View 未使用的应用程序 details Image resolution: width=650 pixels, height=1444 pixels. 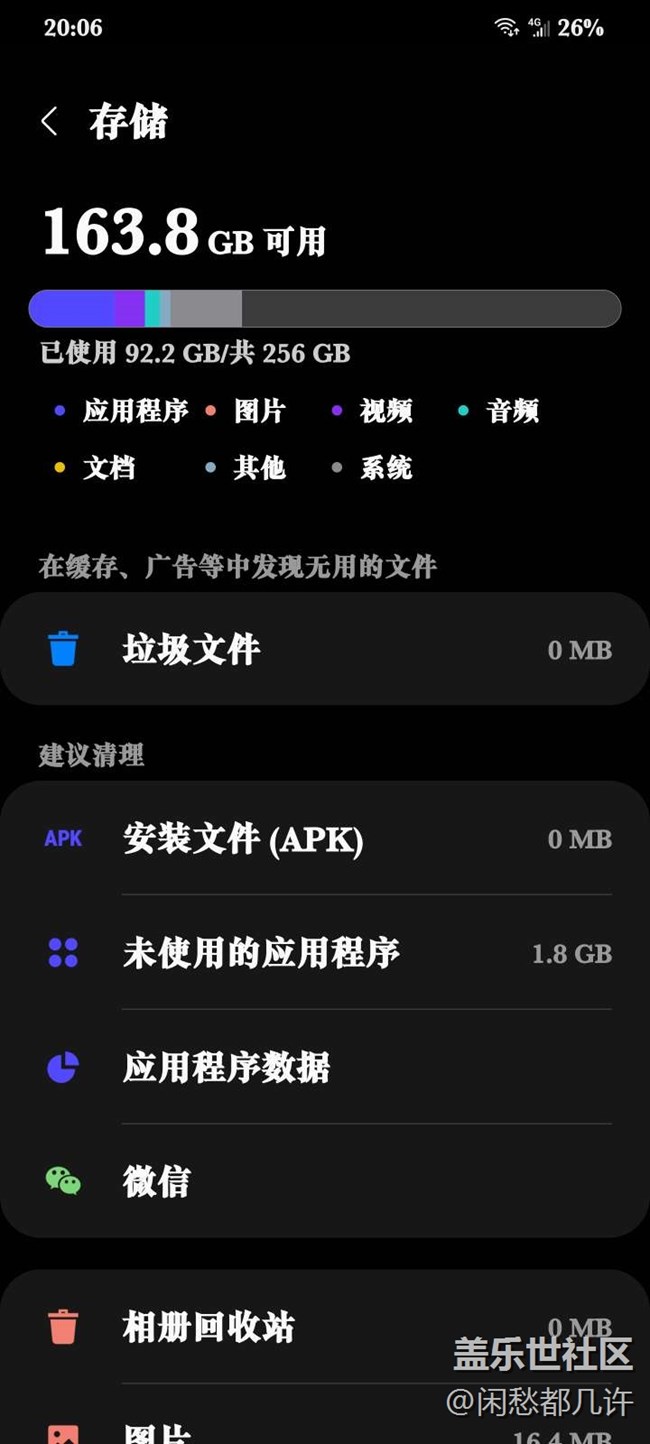click(x=324, y=953)
